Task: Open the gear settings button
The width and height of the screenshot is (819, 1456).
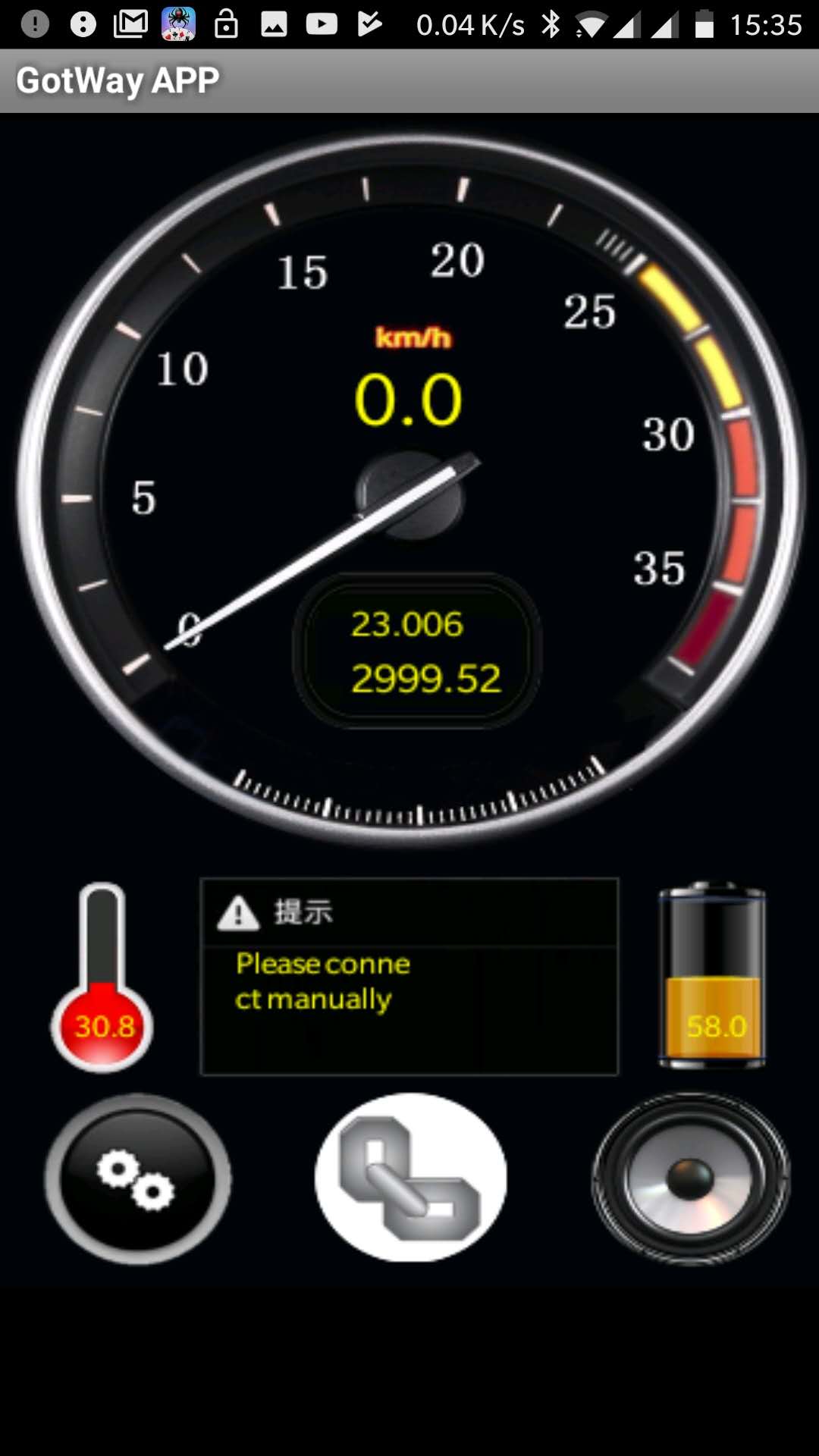Action: pyautogui.click(x=138, y=1178)
